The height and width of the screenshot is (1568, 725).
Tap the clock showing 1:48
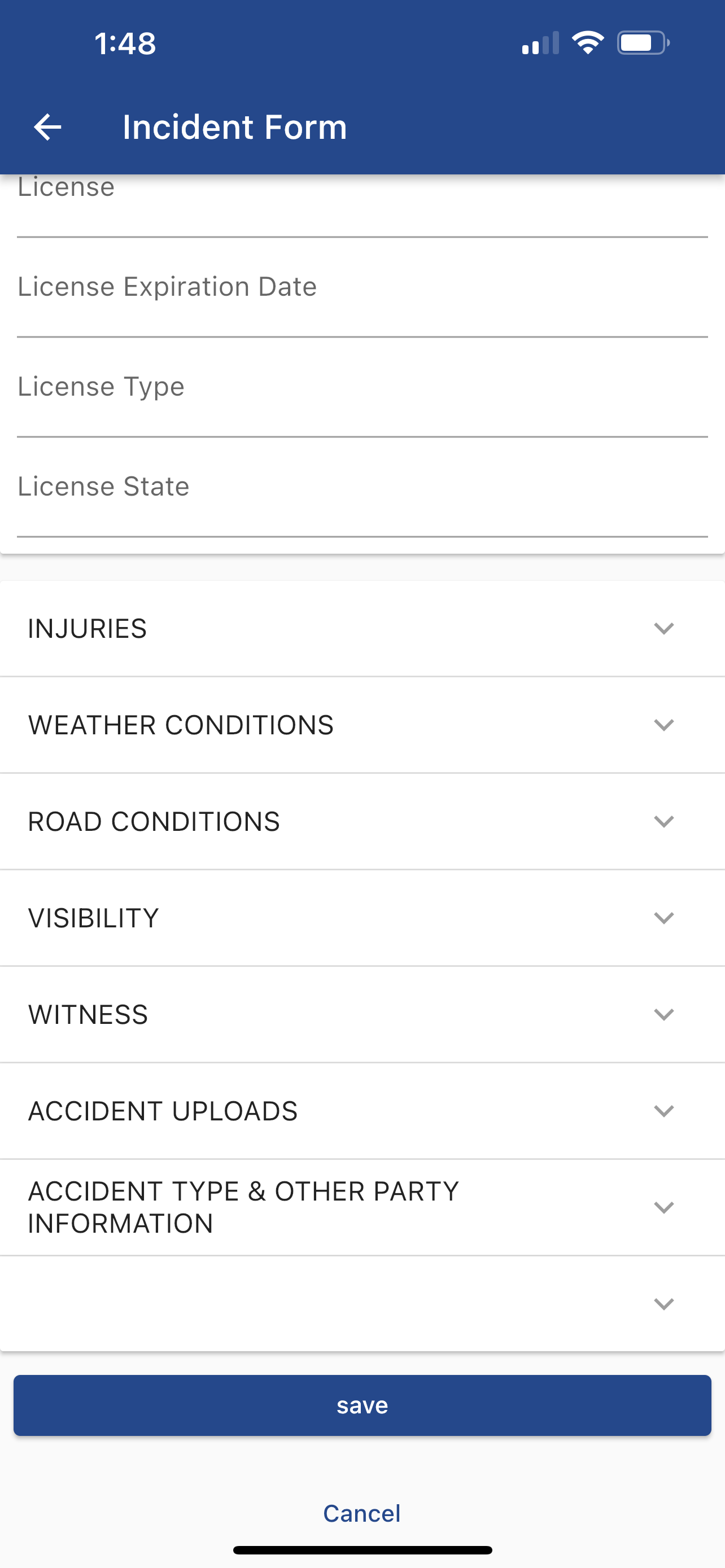(125, 41)
